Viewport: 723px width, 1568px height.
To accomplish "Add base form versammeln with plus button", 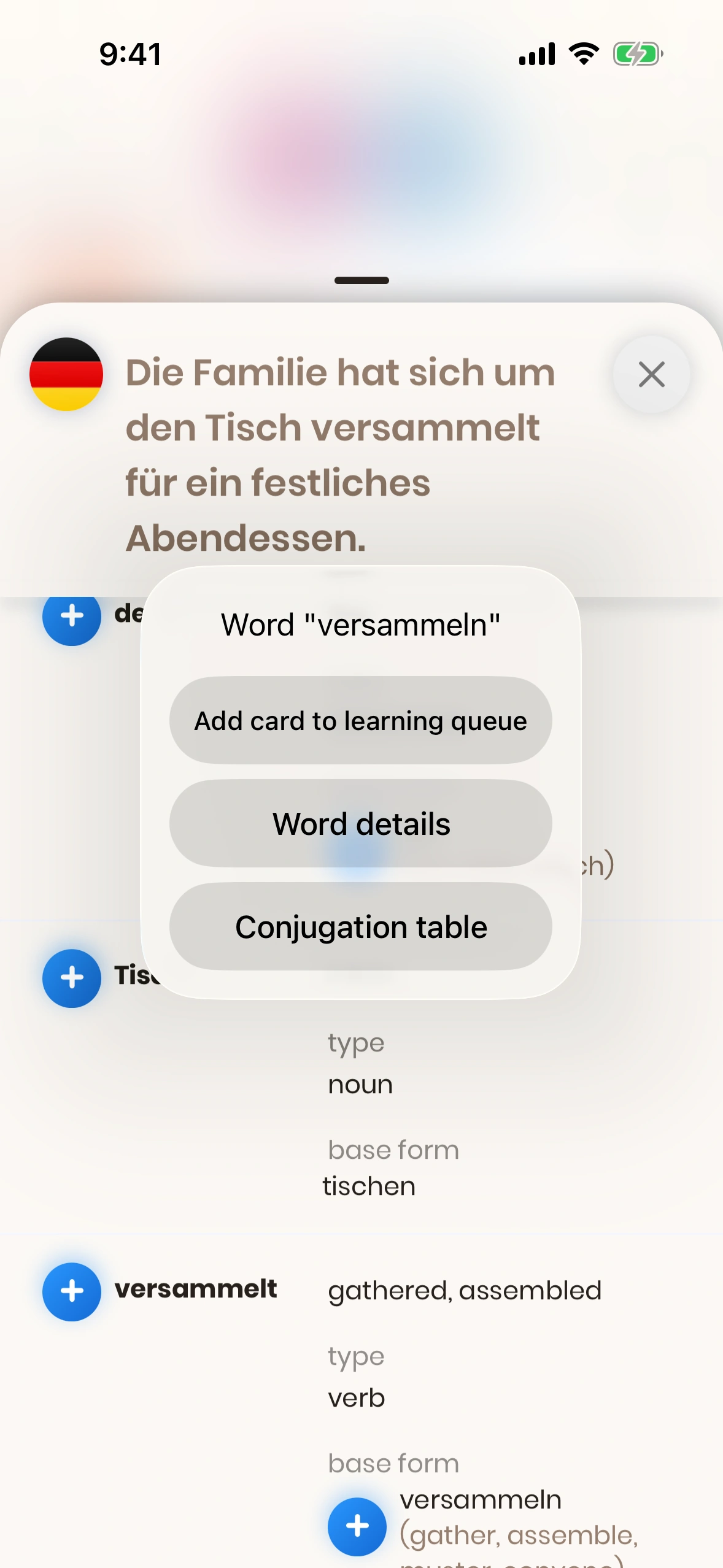I will coord(357,1526).
